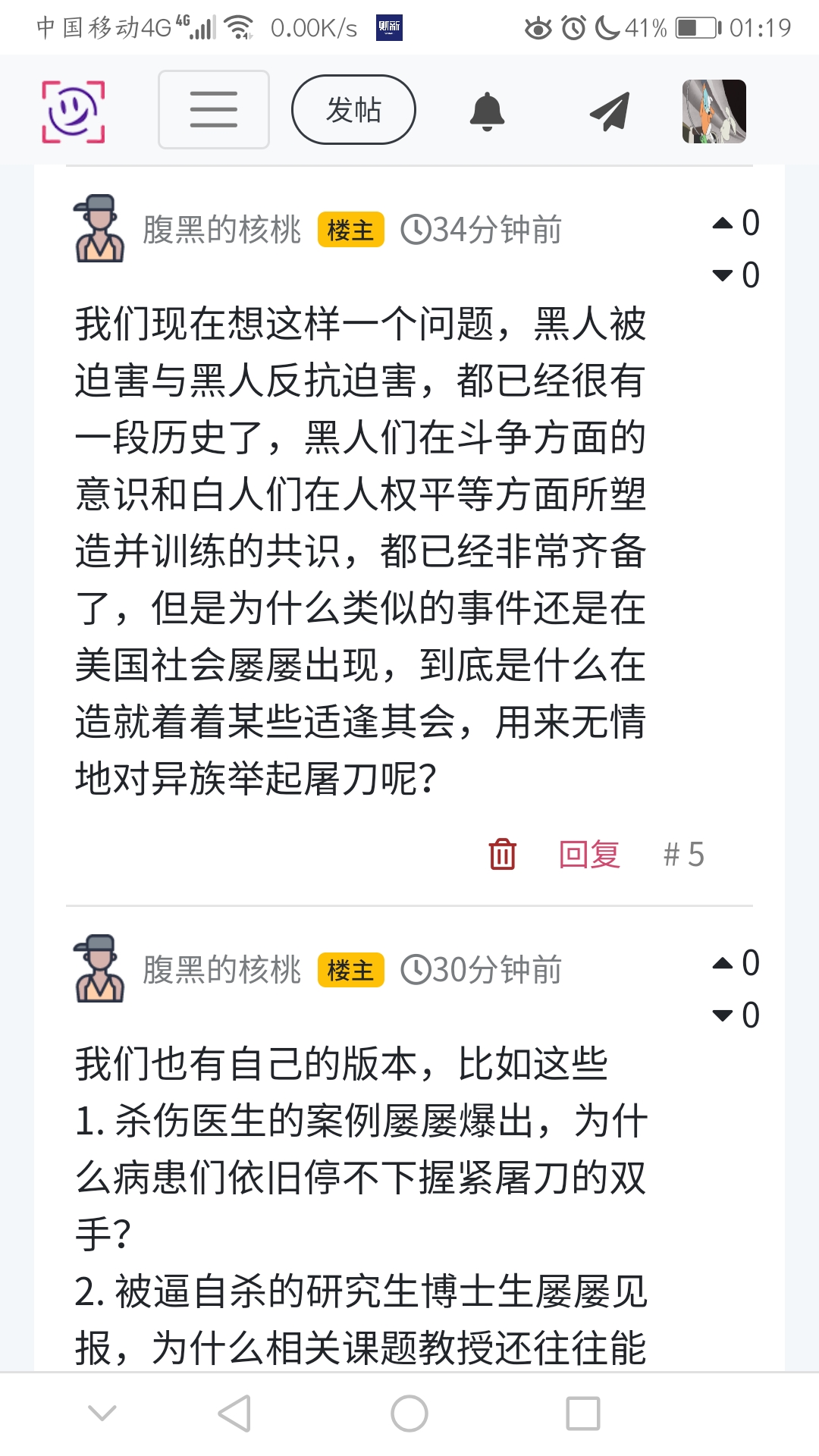The height and width of the screenshot is (1456, 819).
Task: Upvote the 30分钟前 post
Action: [x=723, y=963]
